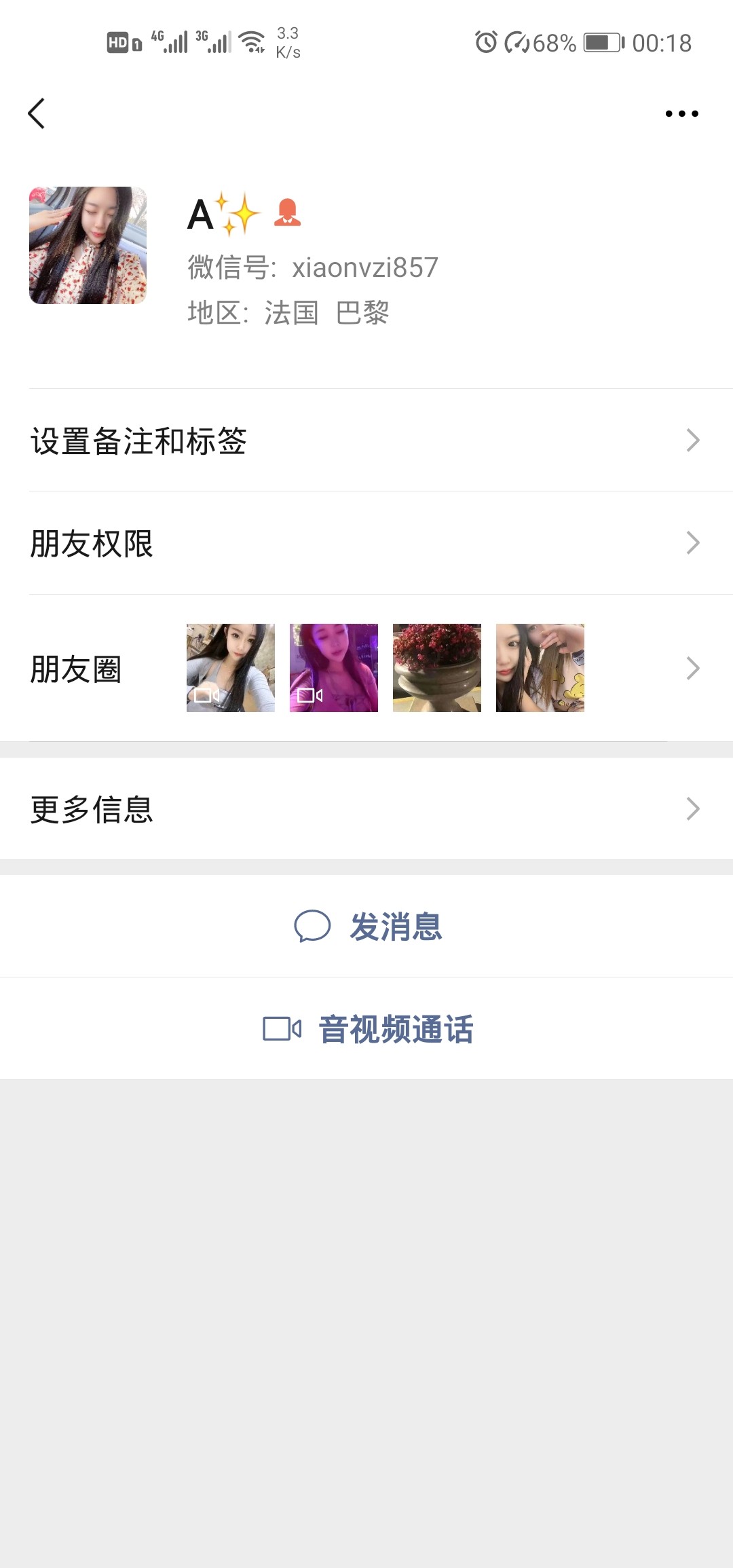The height and width of the screenshot is (1568, 733).
Task: Expand the 更多信息 row
Action: pos(366,808)
